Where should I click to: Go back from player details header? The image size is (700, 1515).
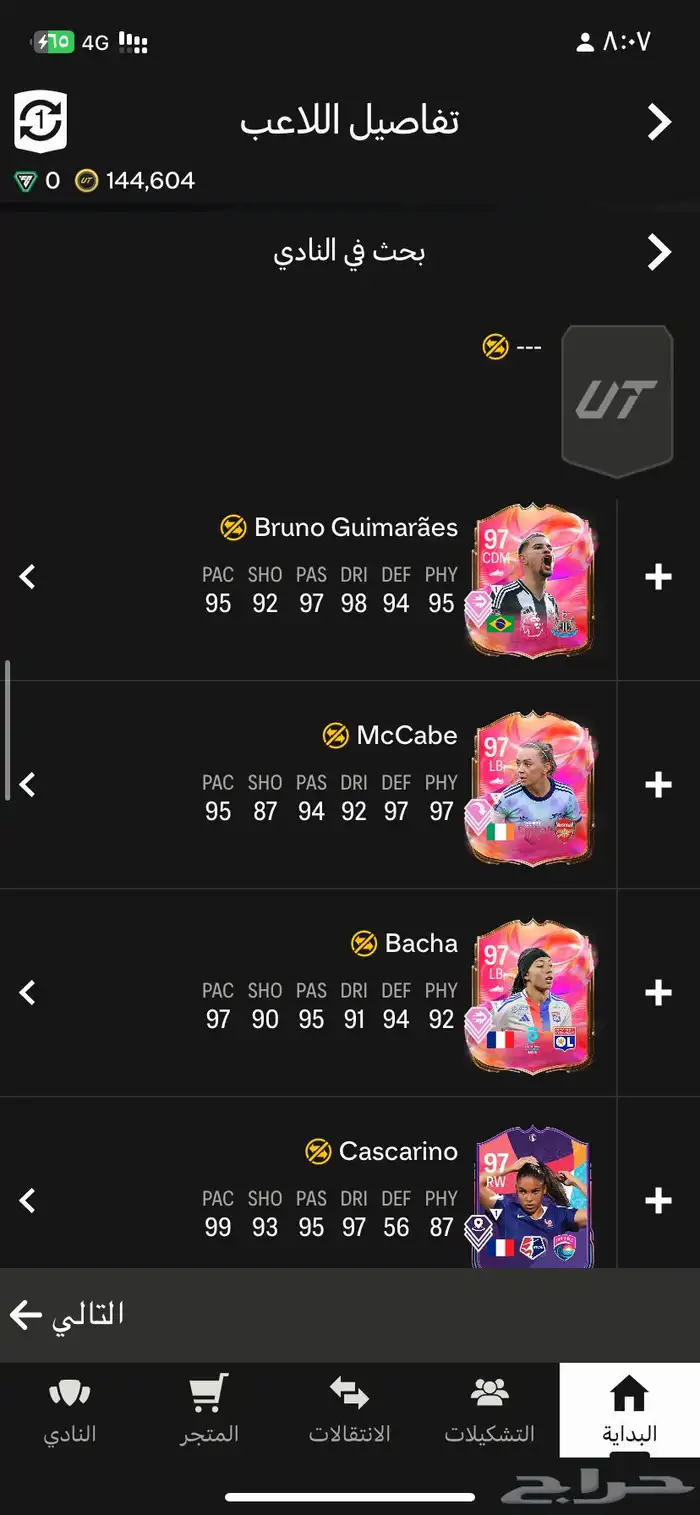pyautogui.click(x=659, y=122)
